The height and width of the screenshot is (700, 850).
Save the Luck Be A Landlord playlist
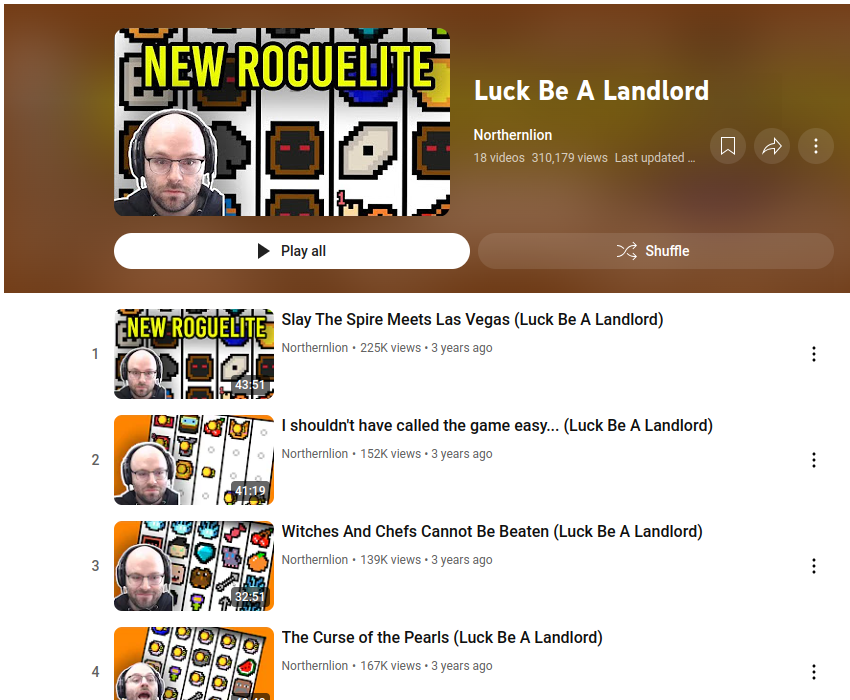(728, 147)
